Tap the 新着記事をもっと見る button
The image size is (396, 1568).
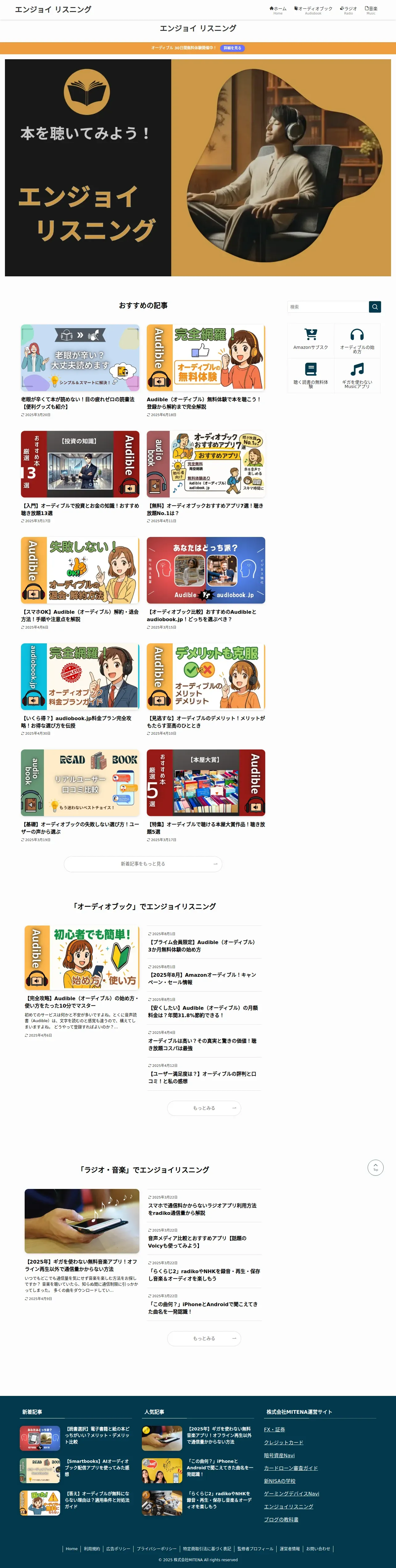pyautogui.click(x=143, y=864)
